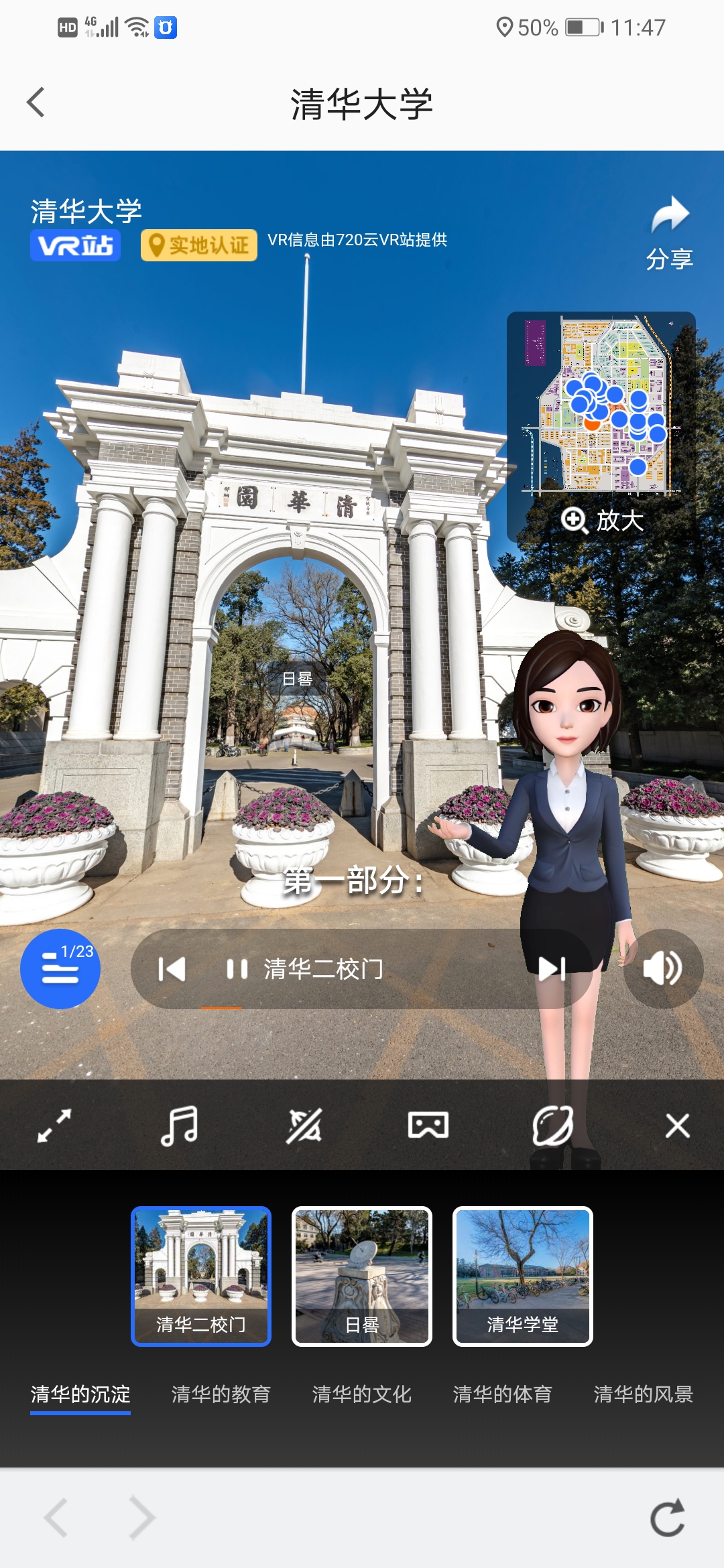Switch to the 清华的体育 tab
Image resolution: width=724 pixels, height=1568 pixels.
pos(503,1394)
